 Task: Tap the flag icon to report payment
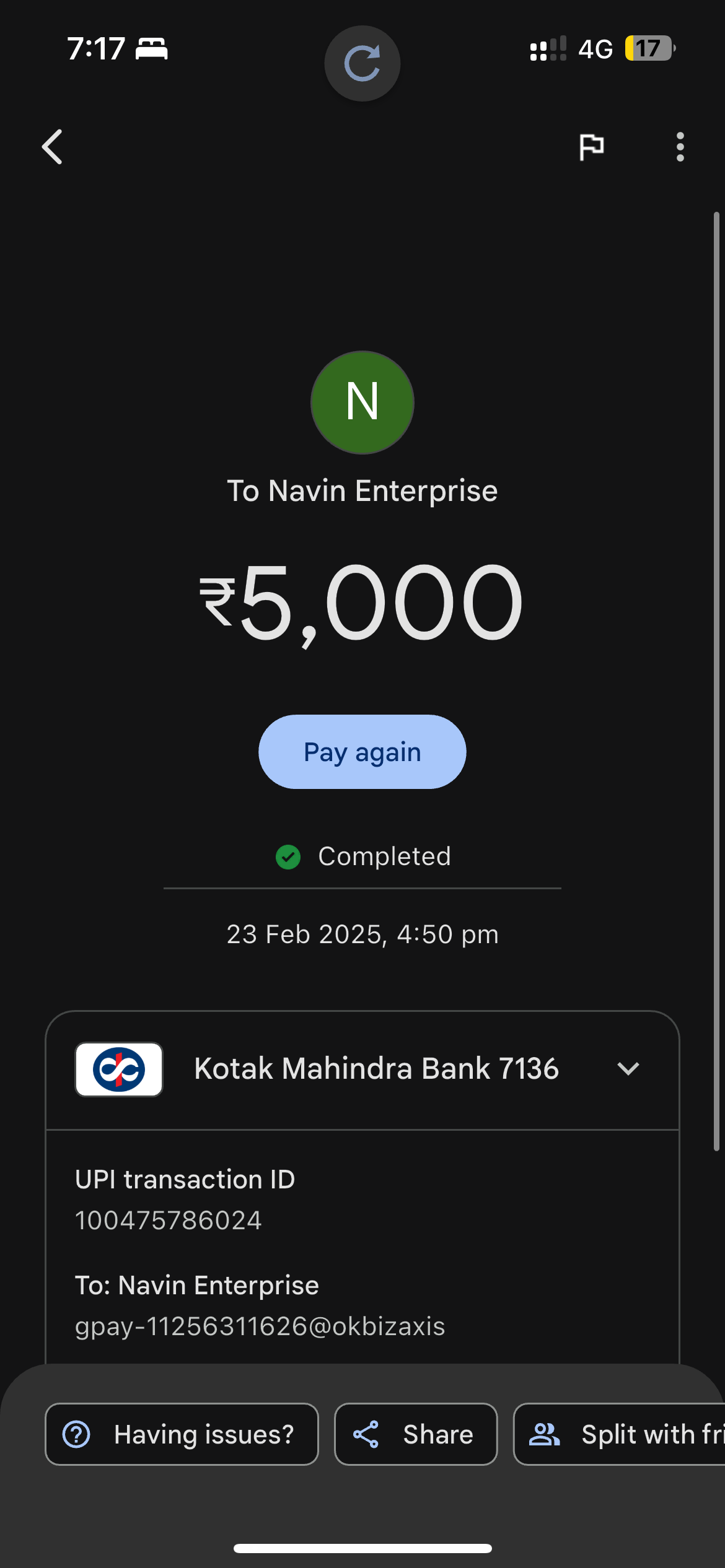click(591, 147)
